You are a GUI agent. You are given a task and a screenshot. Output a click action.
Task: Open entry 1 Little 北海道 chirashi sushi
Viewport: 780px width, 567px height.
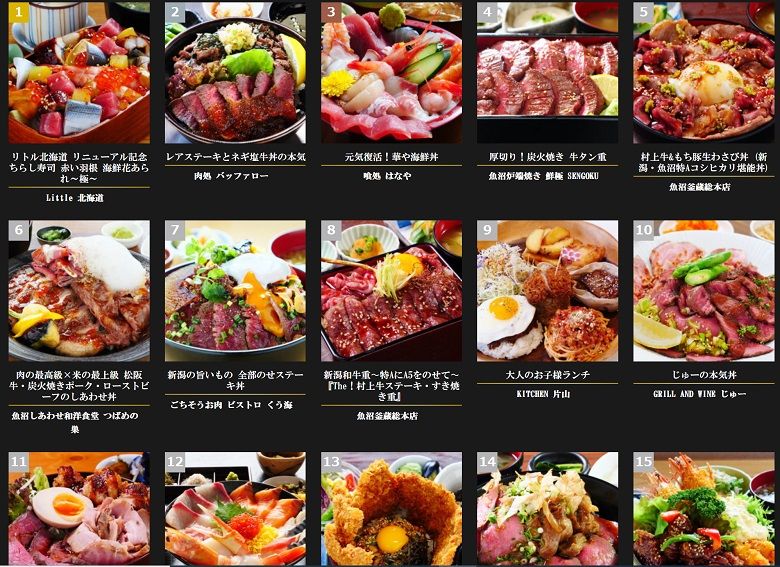click(79, 75)
